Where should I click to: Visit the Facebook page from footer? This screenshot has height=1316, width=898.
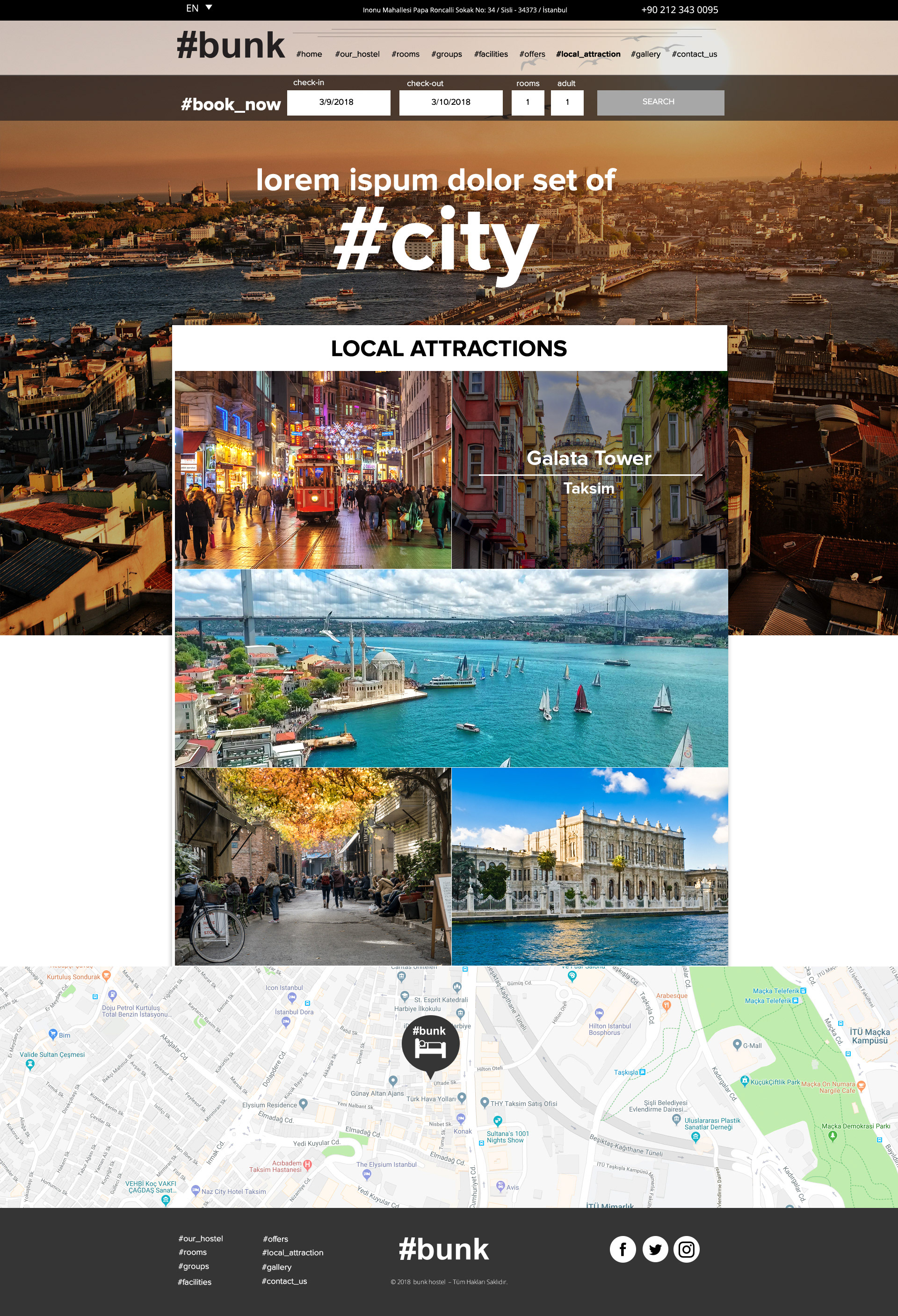(x=622, y=1249)
